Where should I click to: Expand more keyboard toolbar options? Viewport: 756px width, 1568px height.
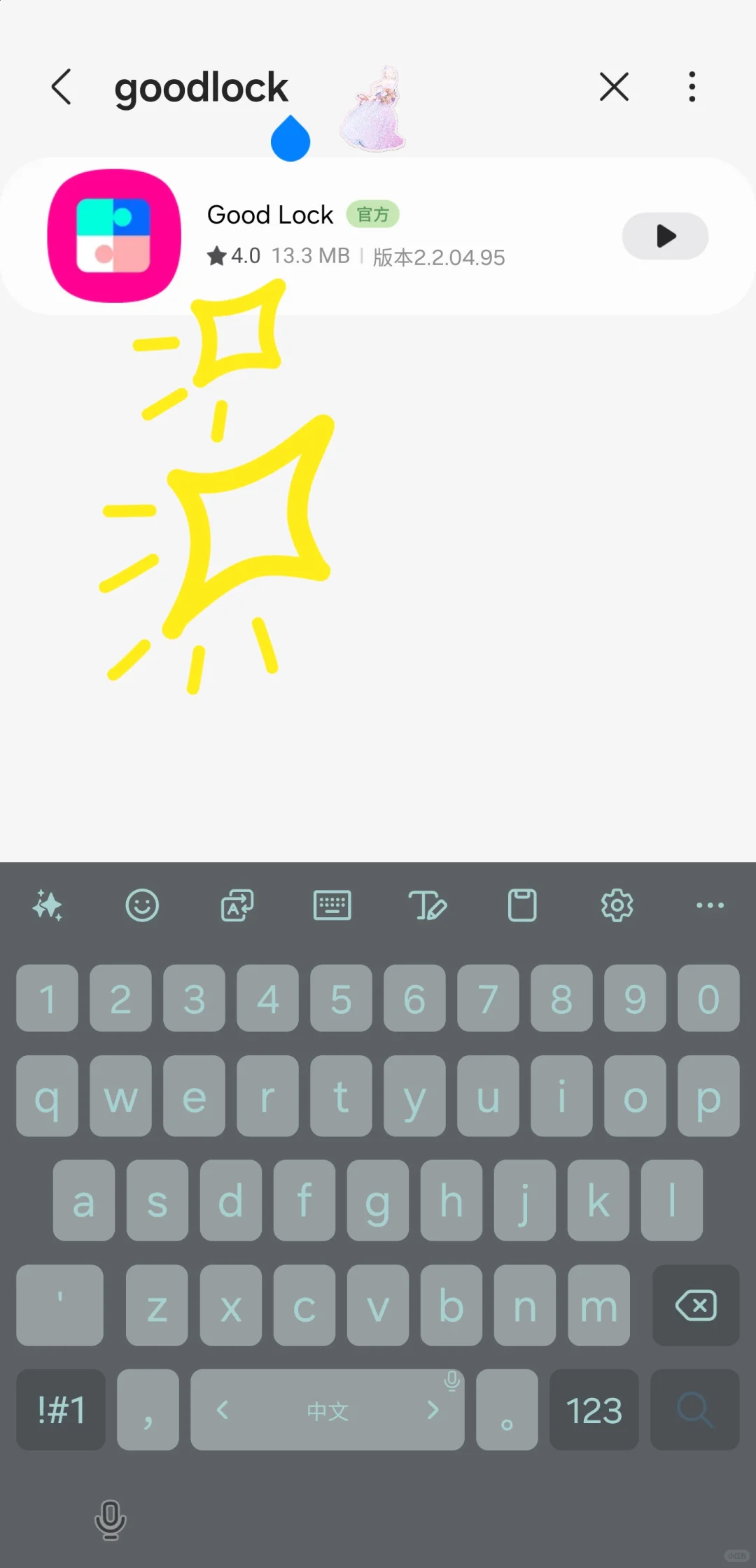click(x=710, y=905)
